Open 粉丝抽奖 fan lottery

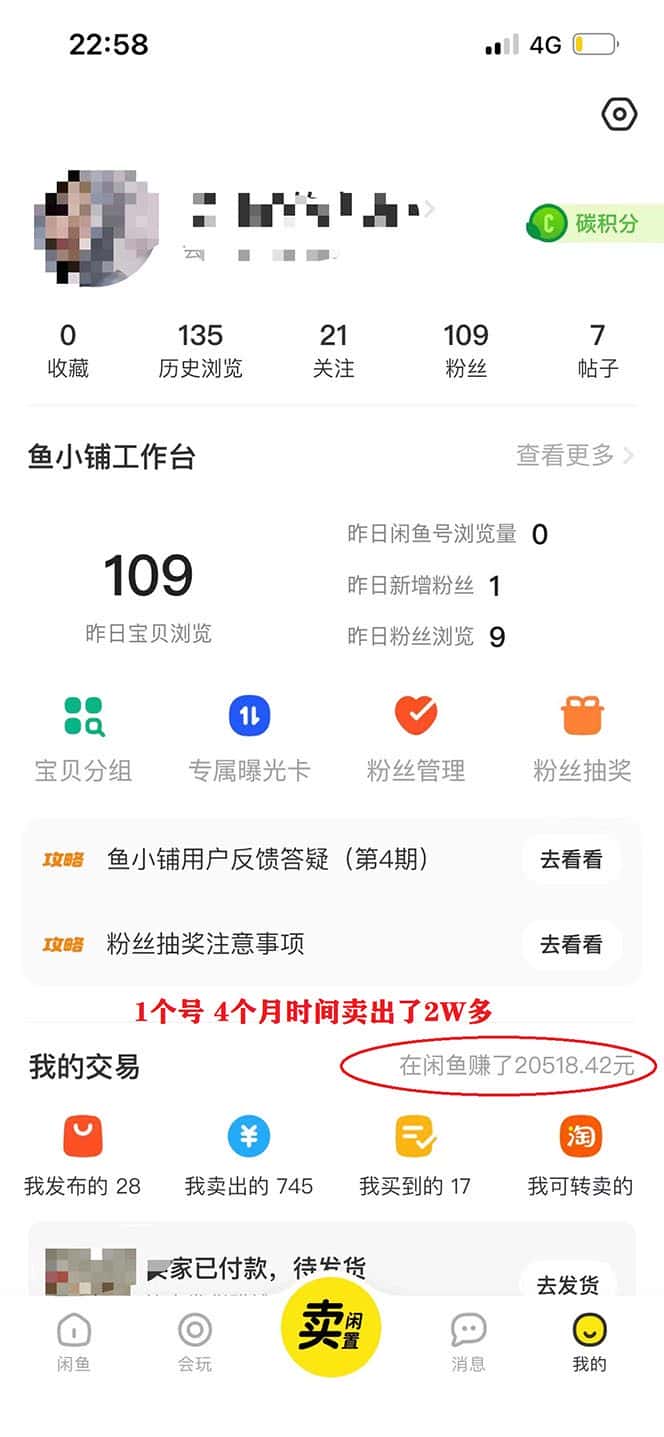point(581,738)
